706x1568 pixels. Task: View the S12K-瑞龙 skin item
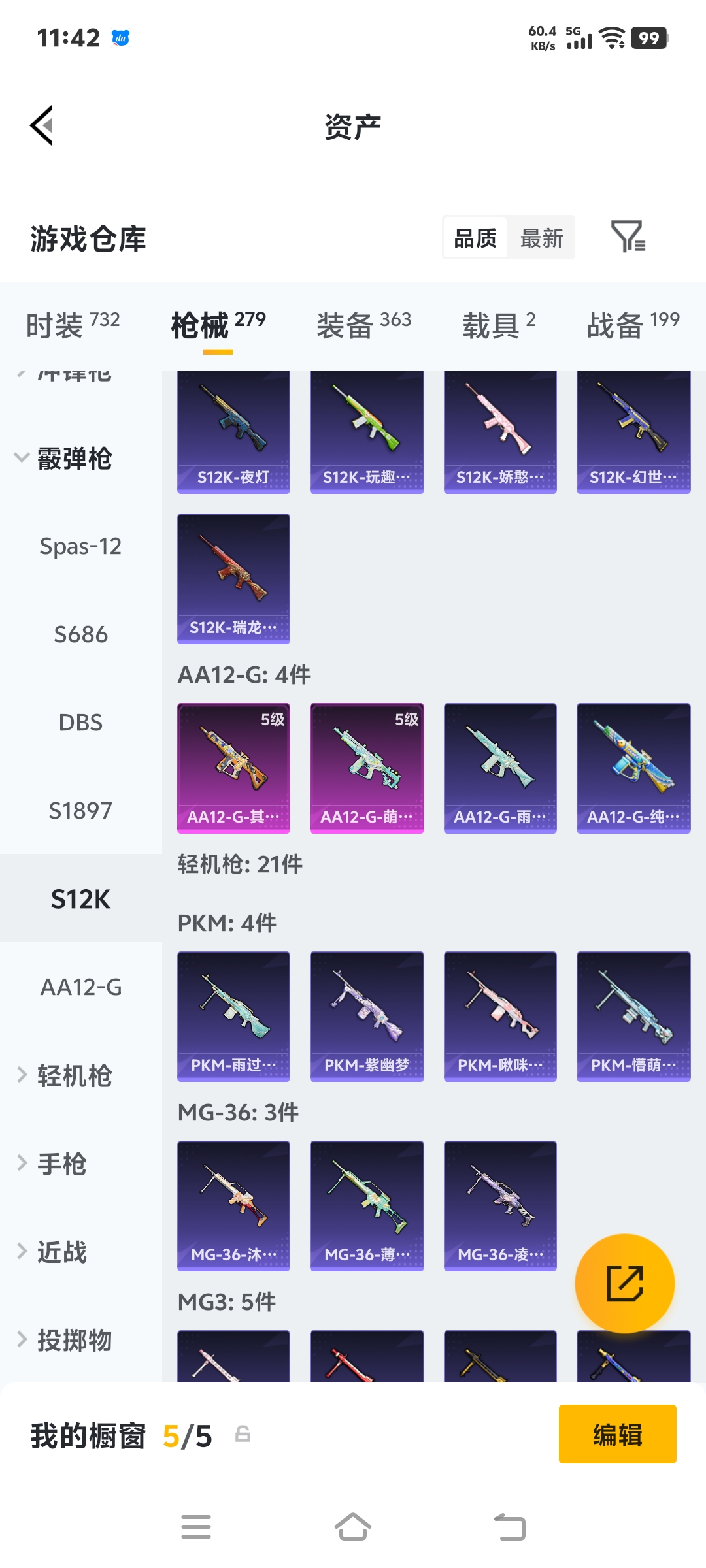[x=233, y=579]
